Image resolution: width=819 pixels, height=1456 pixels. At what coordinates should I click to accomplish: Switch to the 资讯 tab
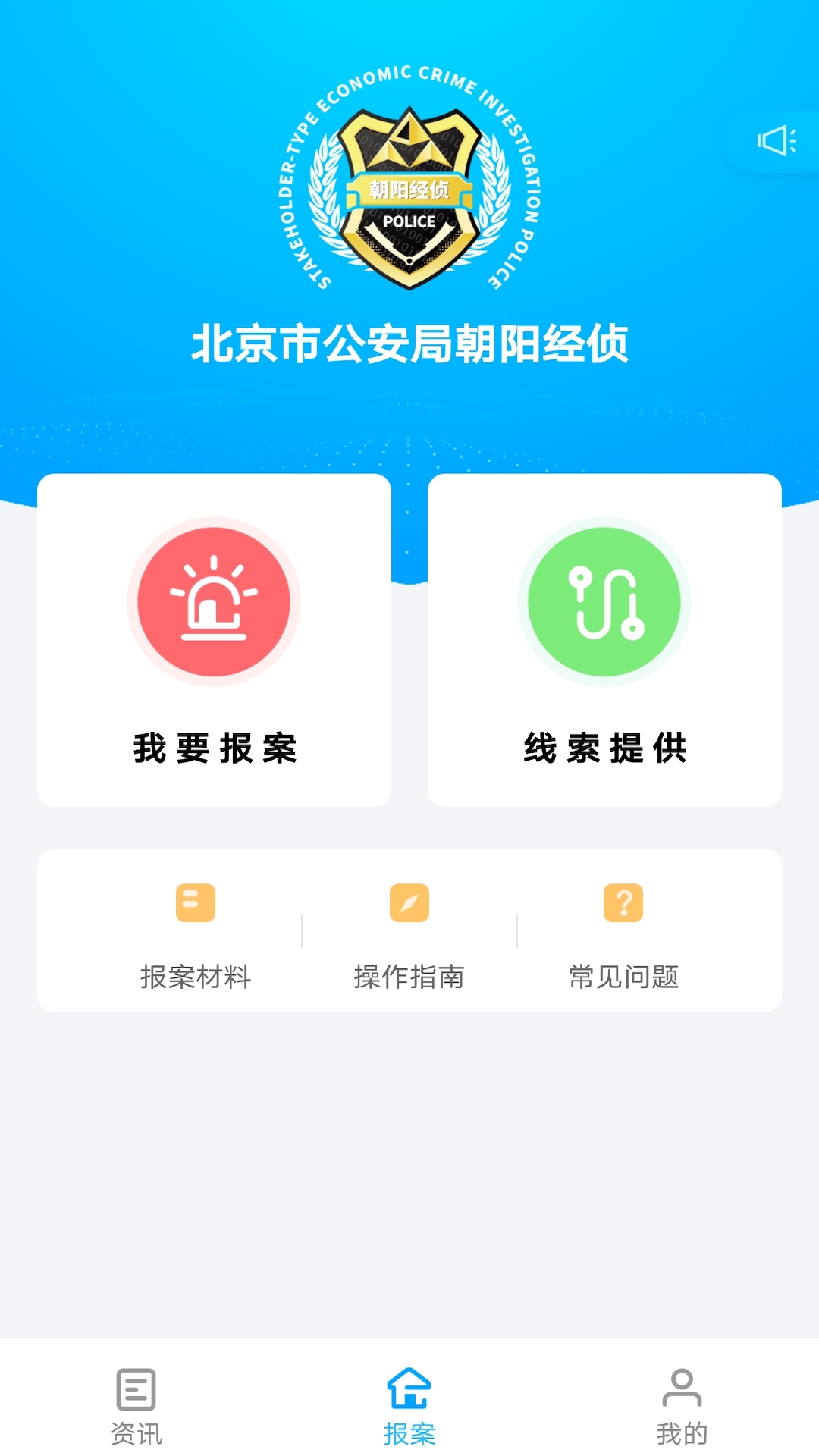[136, 1404]
